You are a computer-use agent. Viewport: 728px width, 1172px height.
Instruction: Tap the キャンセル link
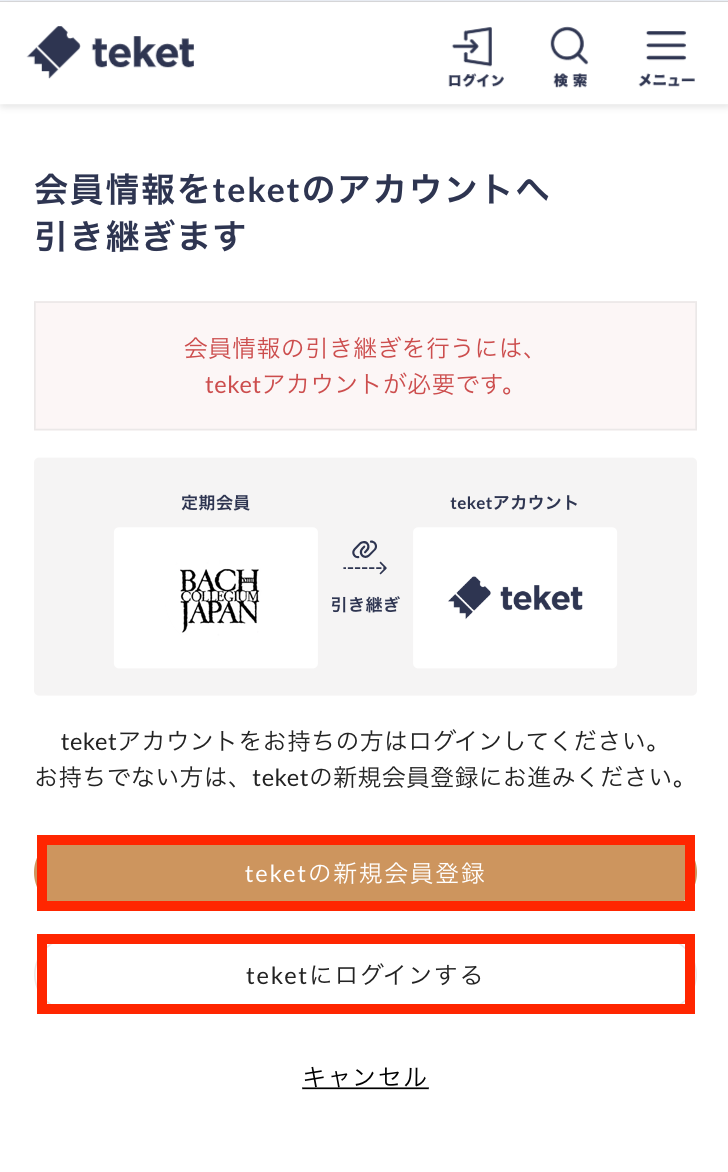365,1077
